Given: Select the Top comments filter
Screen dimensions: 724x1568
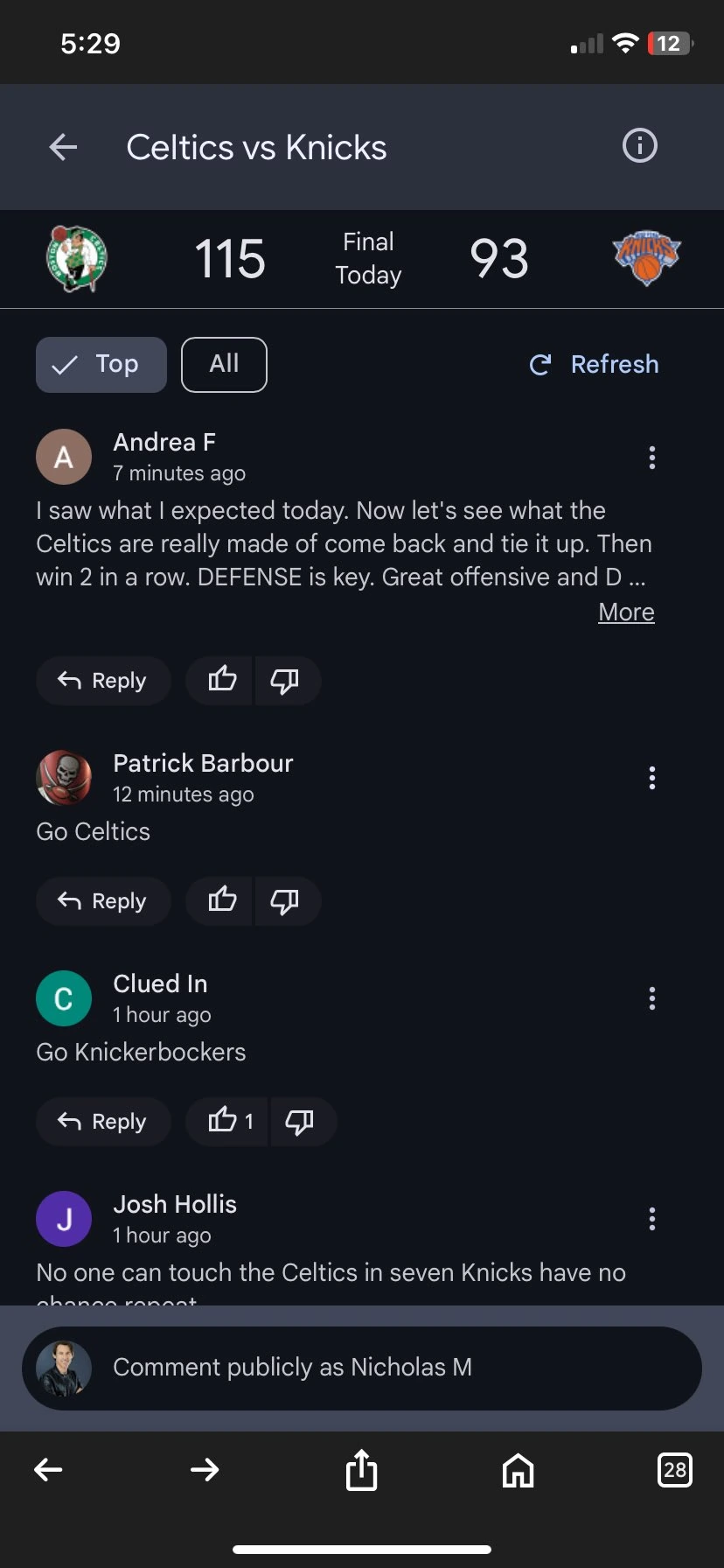Looking at the screenshot, I should (x=101, y=364).
